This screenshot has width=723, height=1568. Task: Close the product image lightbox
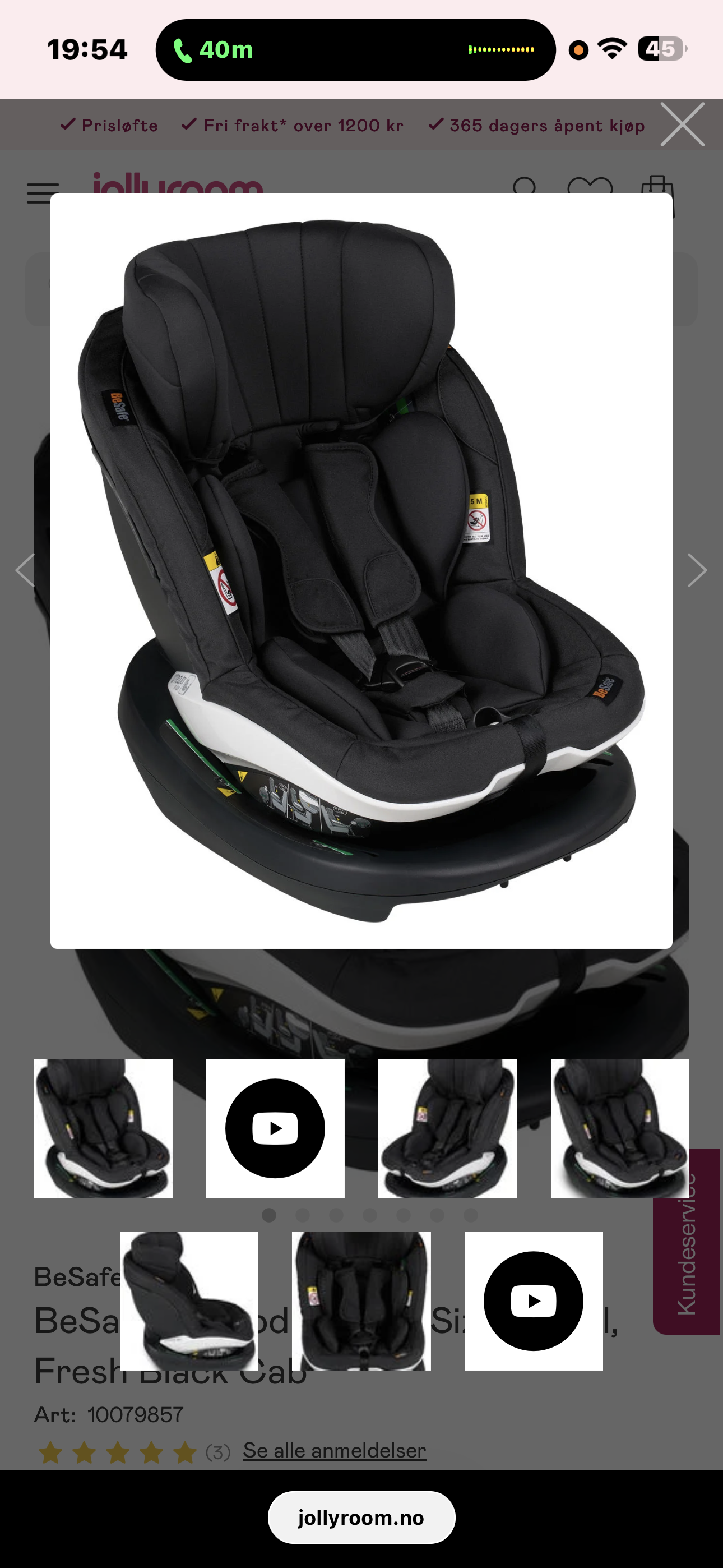pos(682,125)
